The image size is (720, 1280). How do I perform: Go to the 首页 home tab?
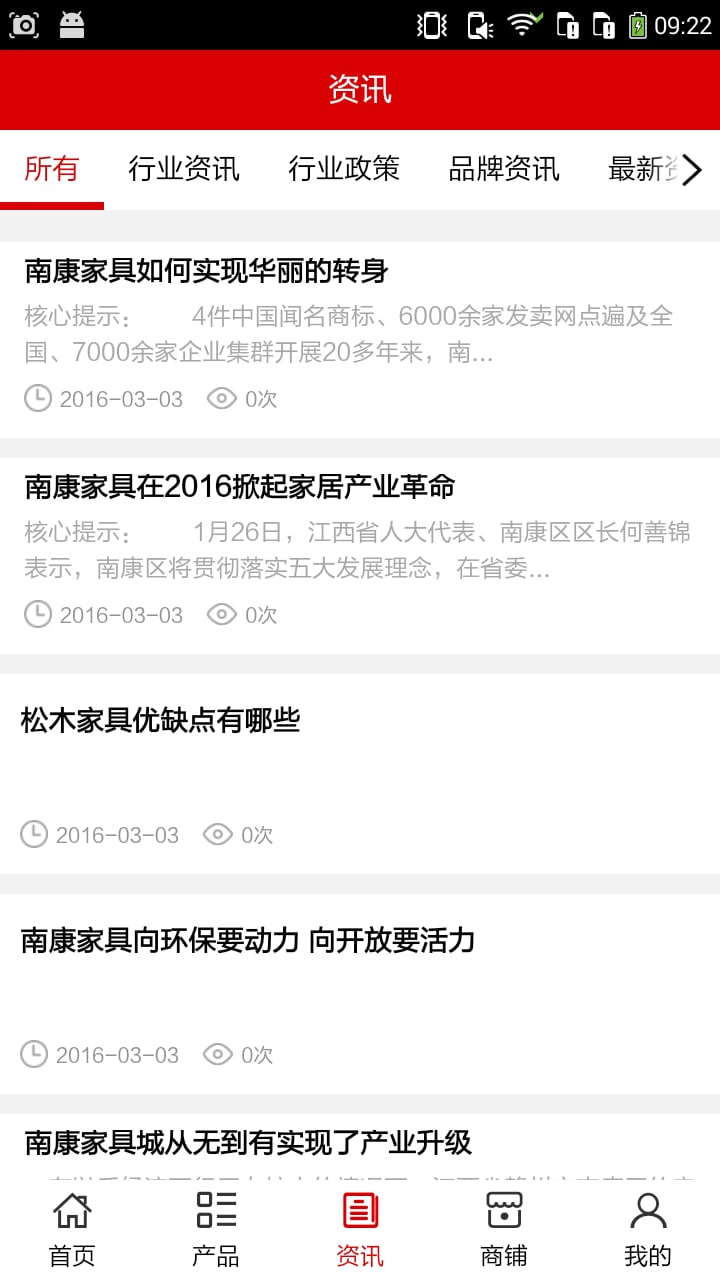click(x=72, y=1229)
